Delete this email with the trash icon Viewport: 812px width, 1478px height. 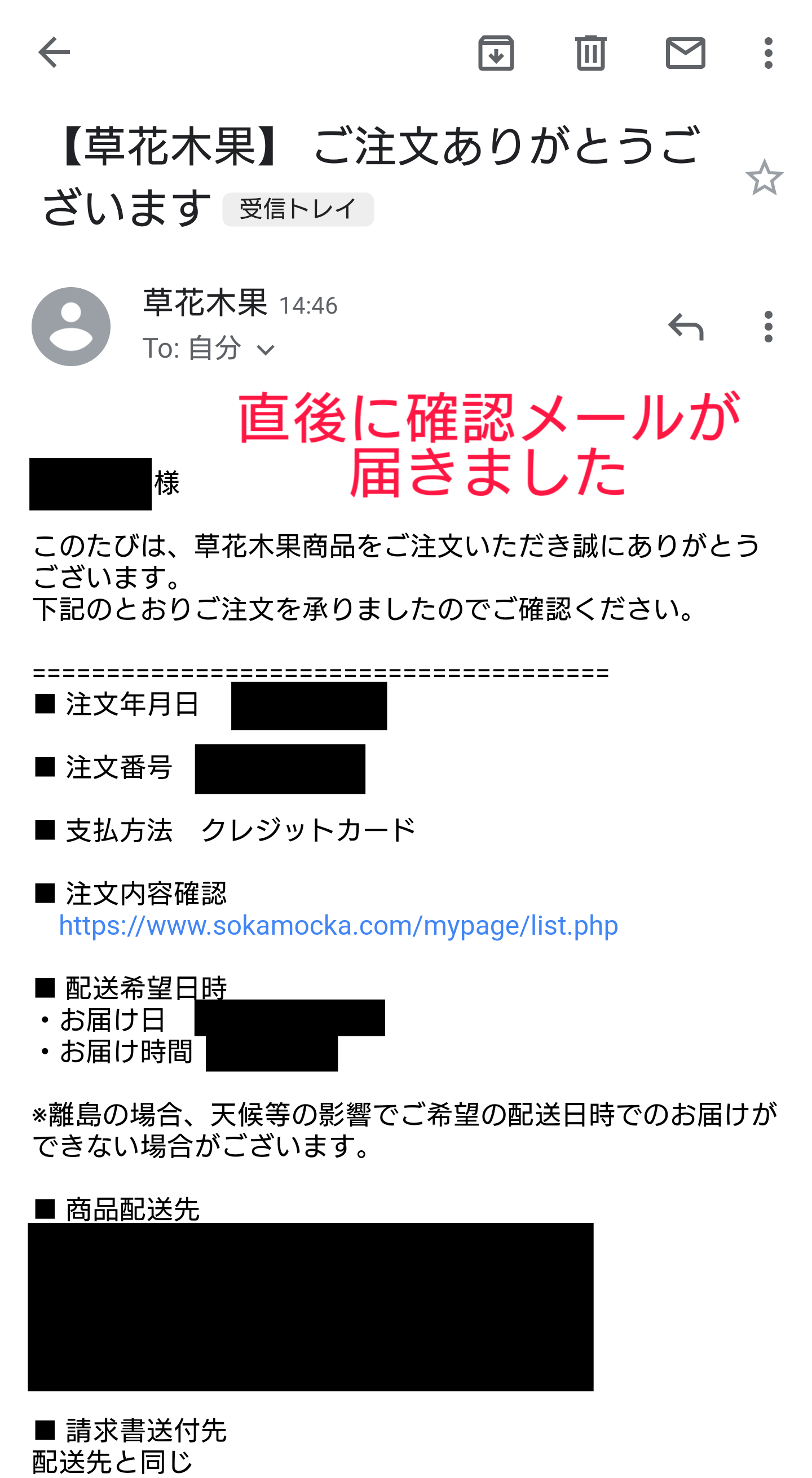[x=590, y=53]
